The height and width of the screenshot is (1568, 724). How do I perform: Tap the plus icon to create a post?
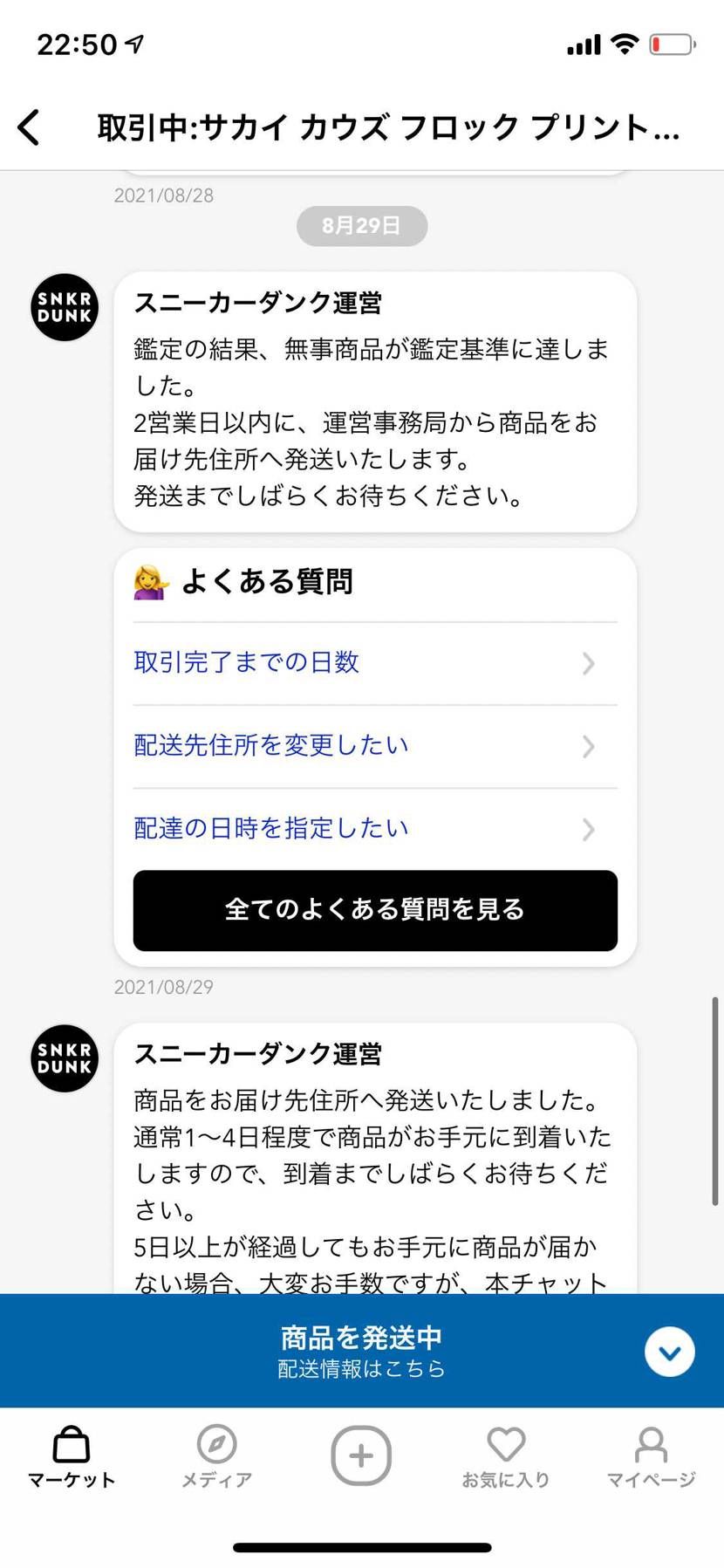tap(361, 1448)
